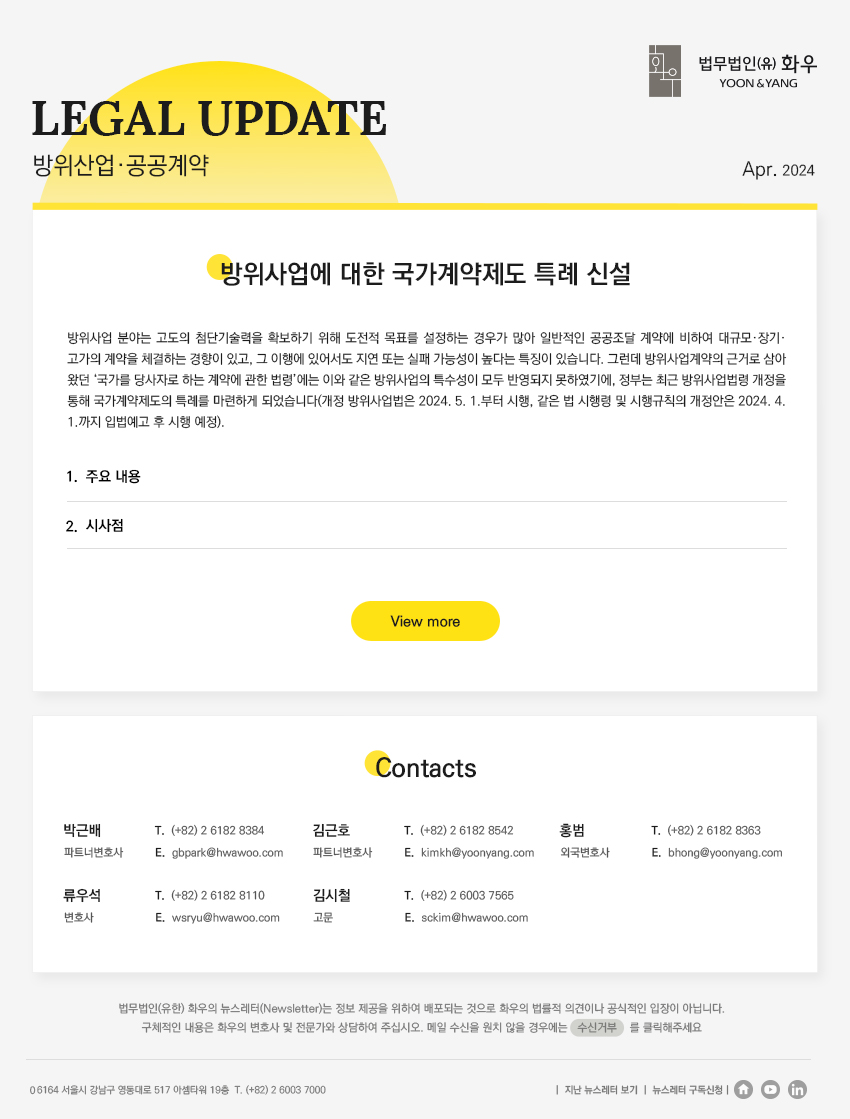Open the home icon in the footer
This screenshot has width=850, height=1119.
point(744,1090)
